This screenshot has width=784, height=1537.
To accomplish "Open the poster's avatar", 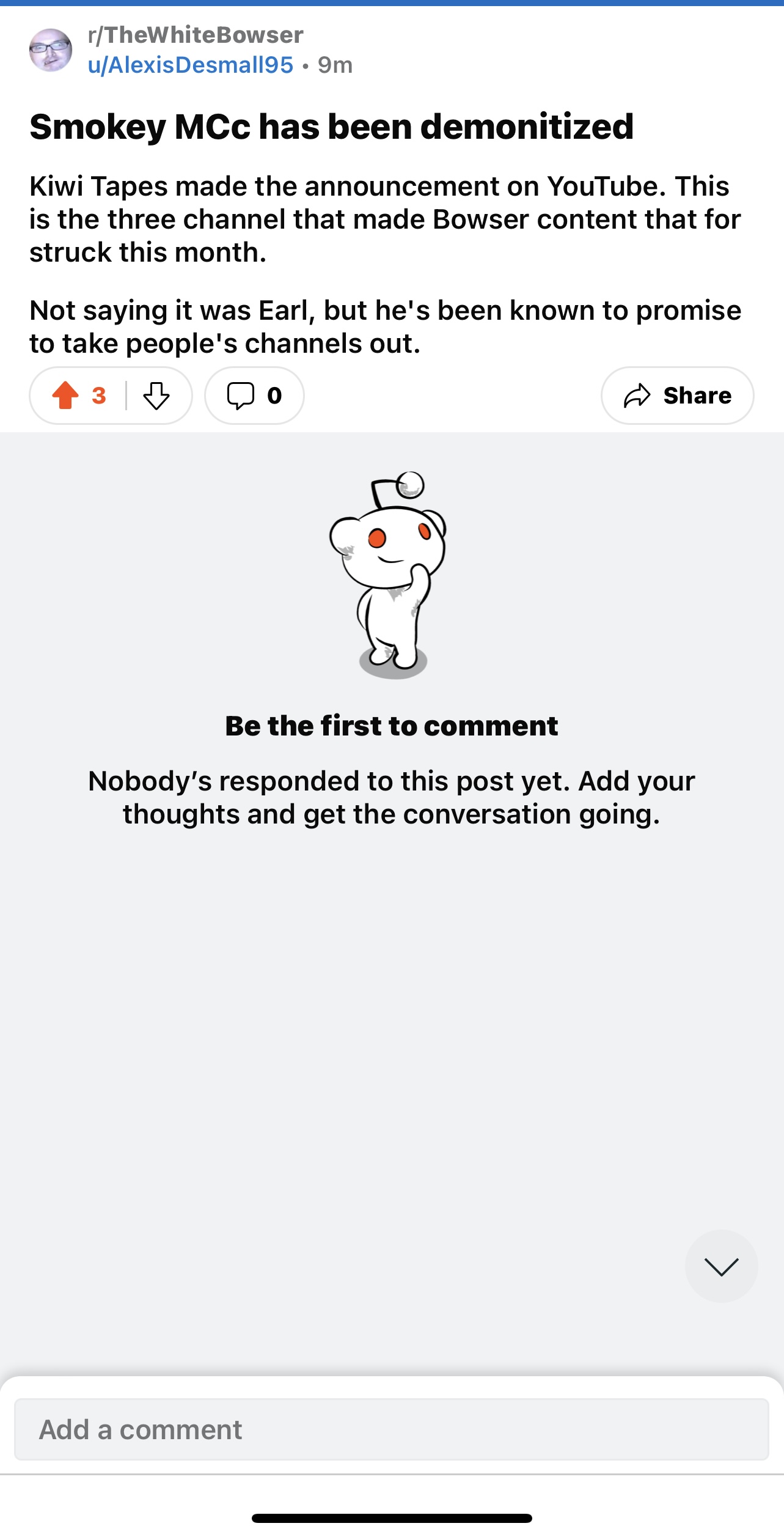I will (51, 50).
